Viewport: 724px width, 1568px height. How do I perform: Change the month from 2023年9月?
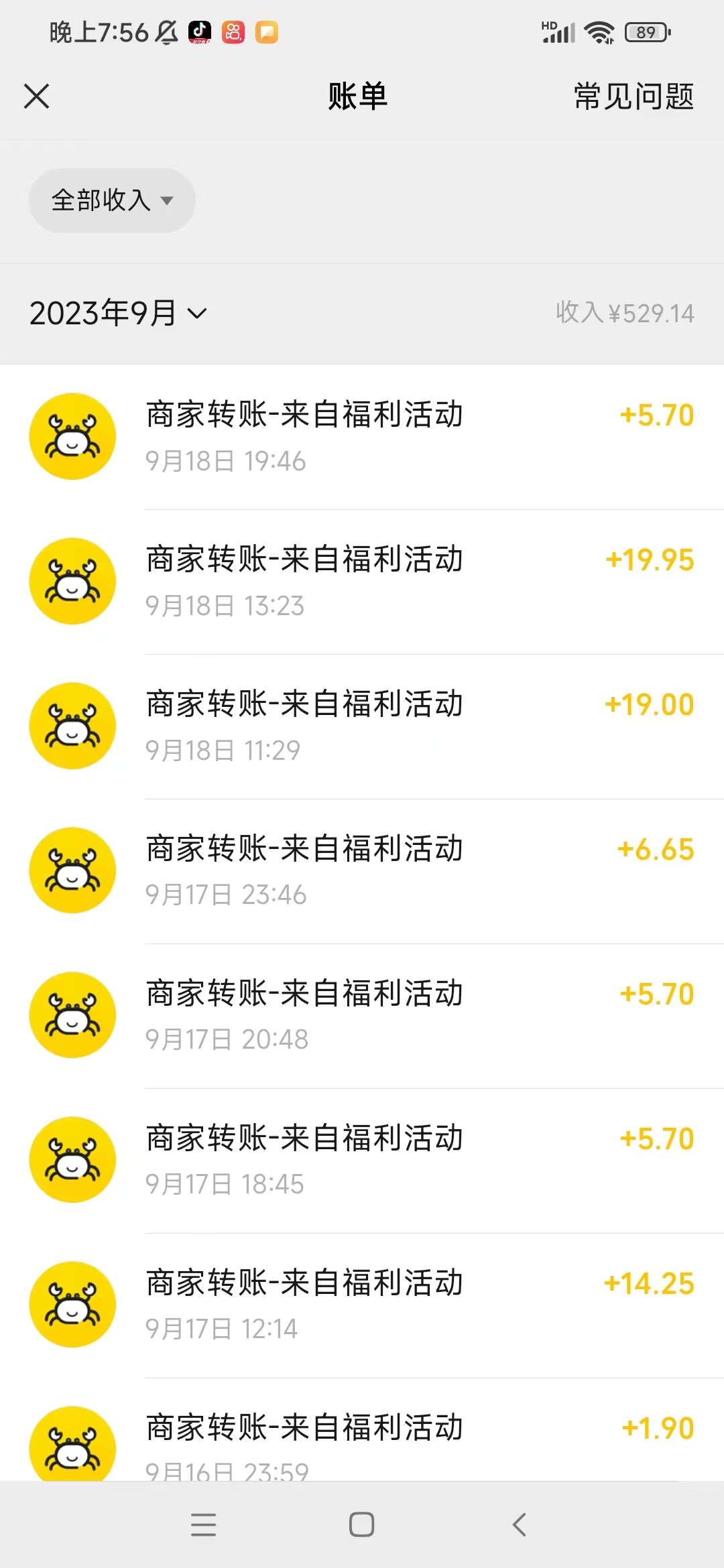coord(119,313)
